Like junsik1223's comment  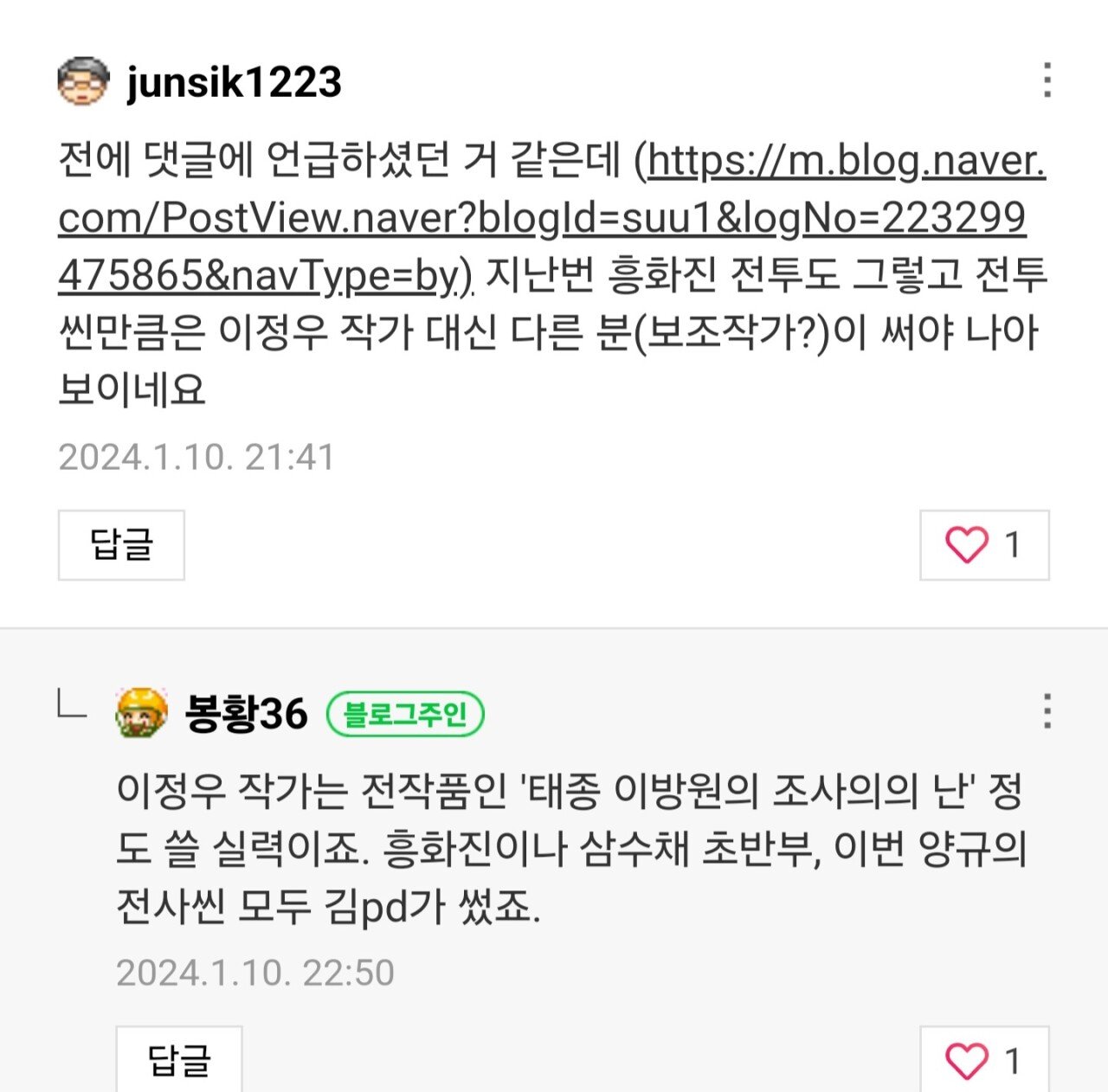(984, 545)
